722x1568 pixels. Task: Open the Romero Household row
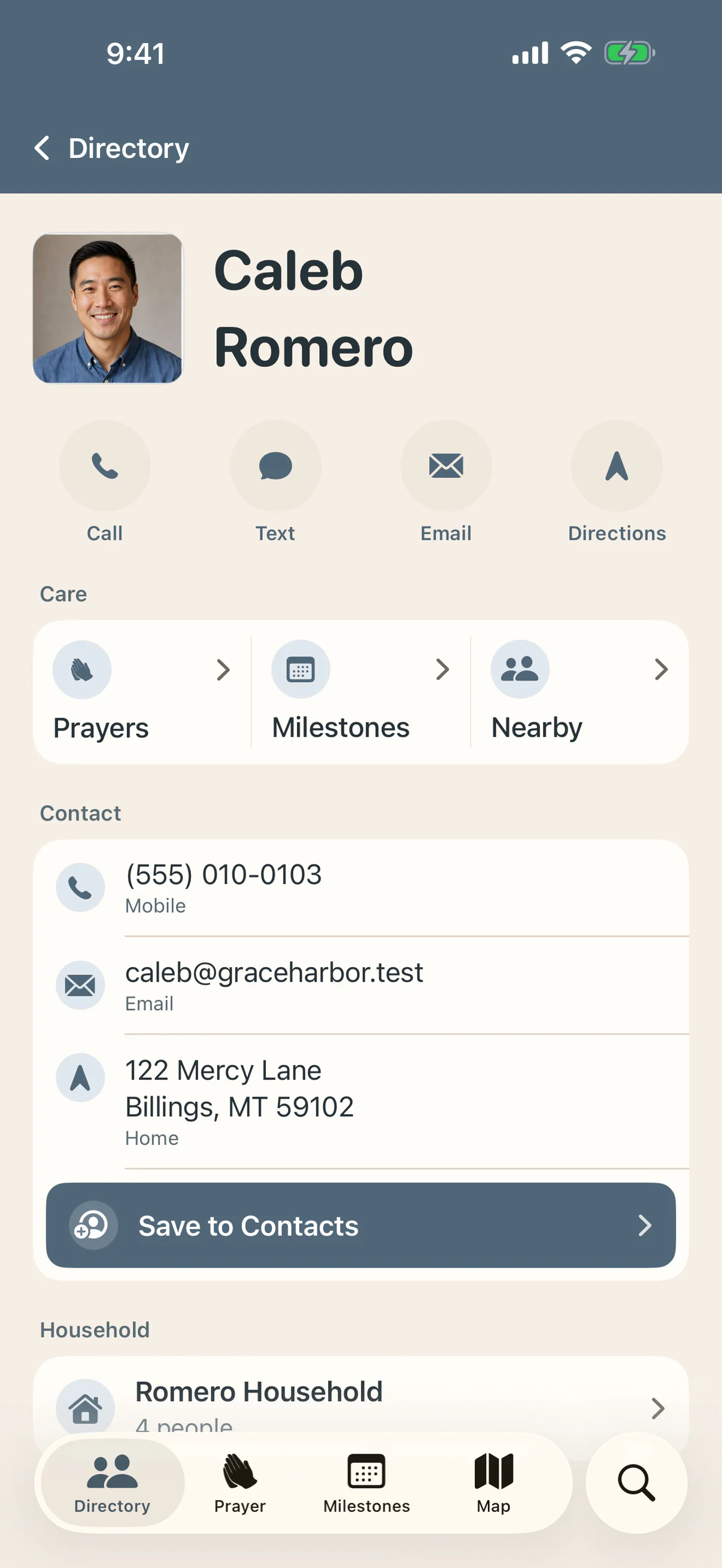coord(361,1406)
